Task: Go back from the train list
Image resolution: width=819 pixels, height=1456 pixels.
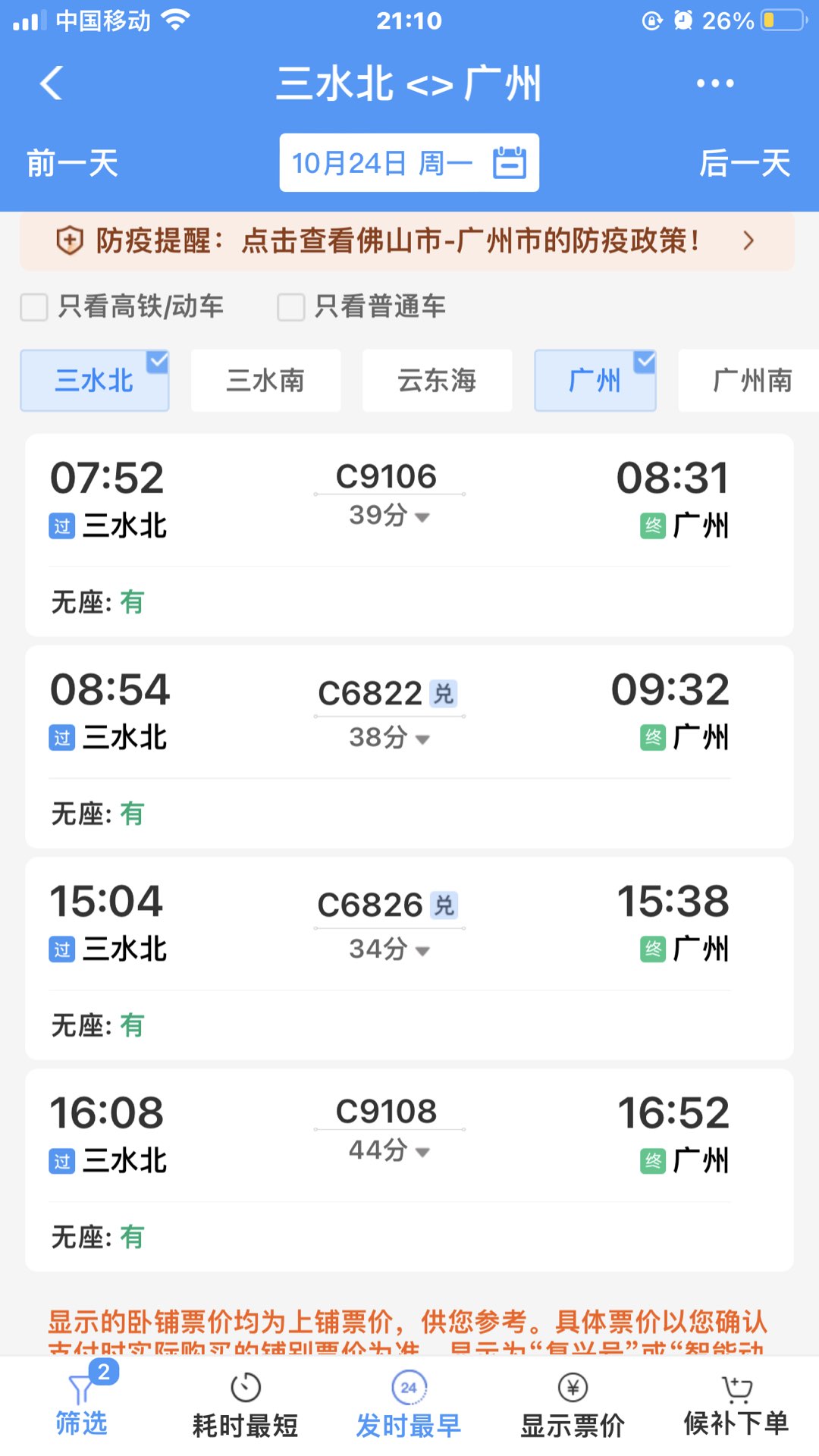Action: 52,83
